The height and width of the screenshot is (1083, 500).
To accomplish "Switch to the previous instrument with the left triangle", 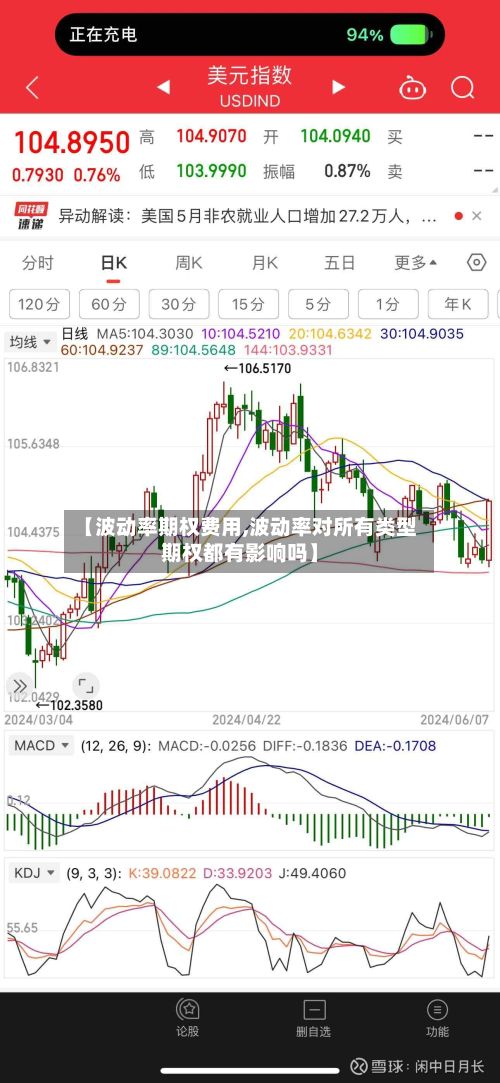I will 164,88.
